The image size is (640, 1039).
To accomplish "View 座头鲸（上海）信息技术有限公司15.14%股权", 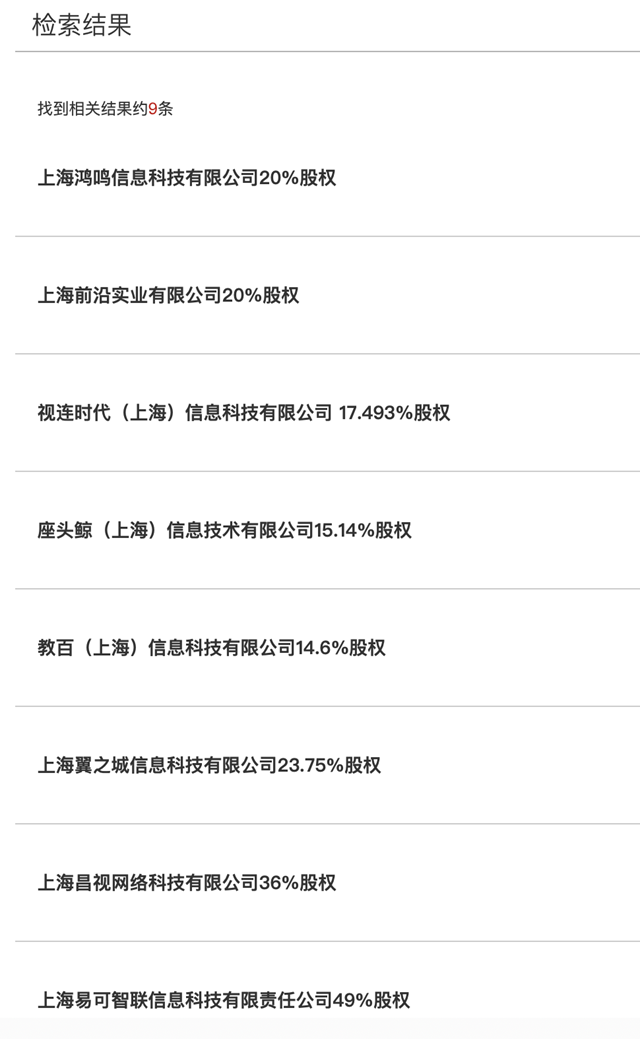I will point(225,530).
